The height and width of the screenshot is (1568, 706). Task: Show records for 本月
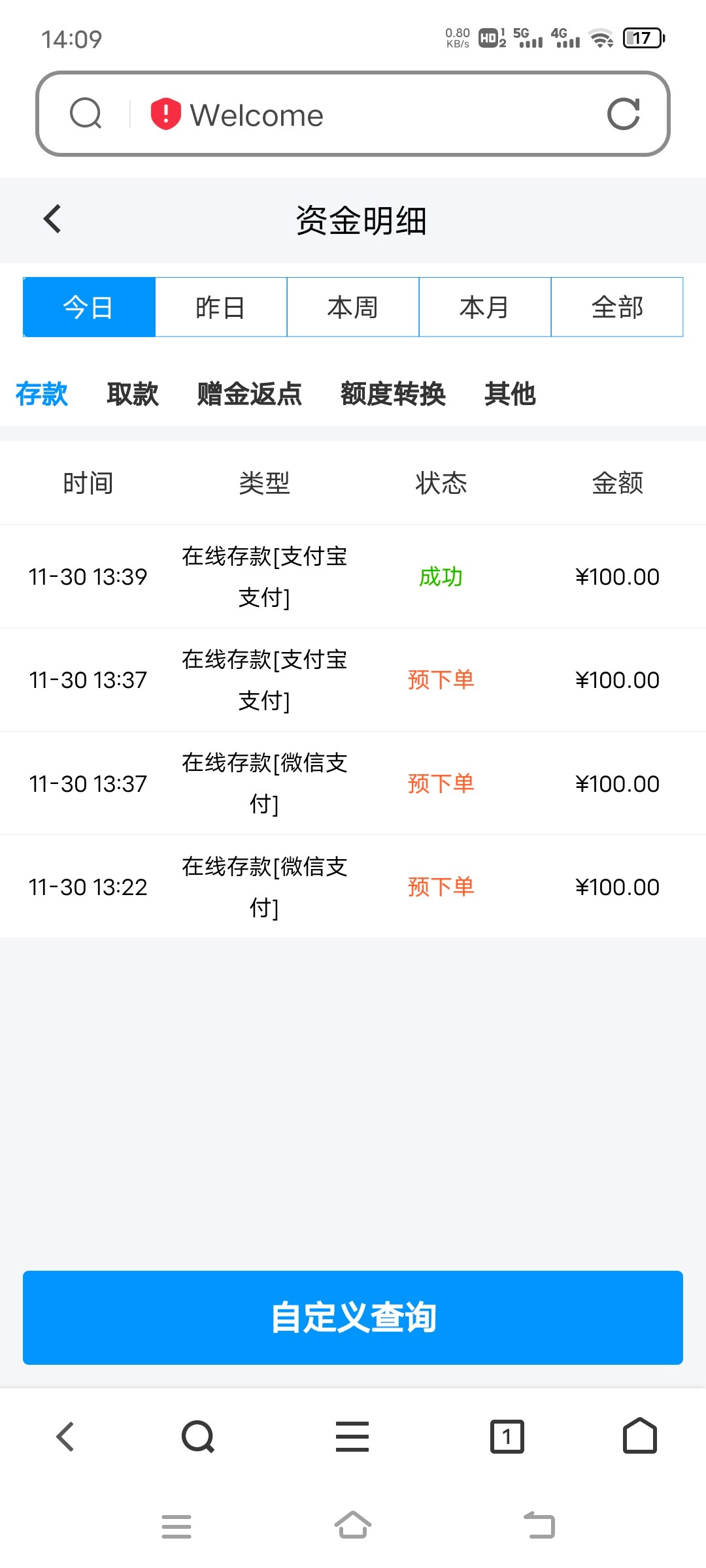[x=485, y=307]
